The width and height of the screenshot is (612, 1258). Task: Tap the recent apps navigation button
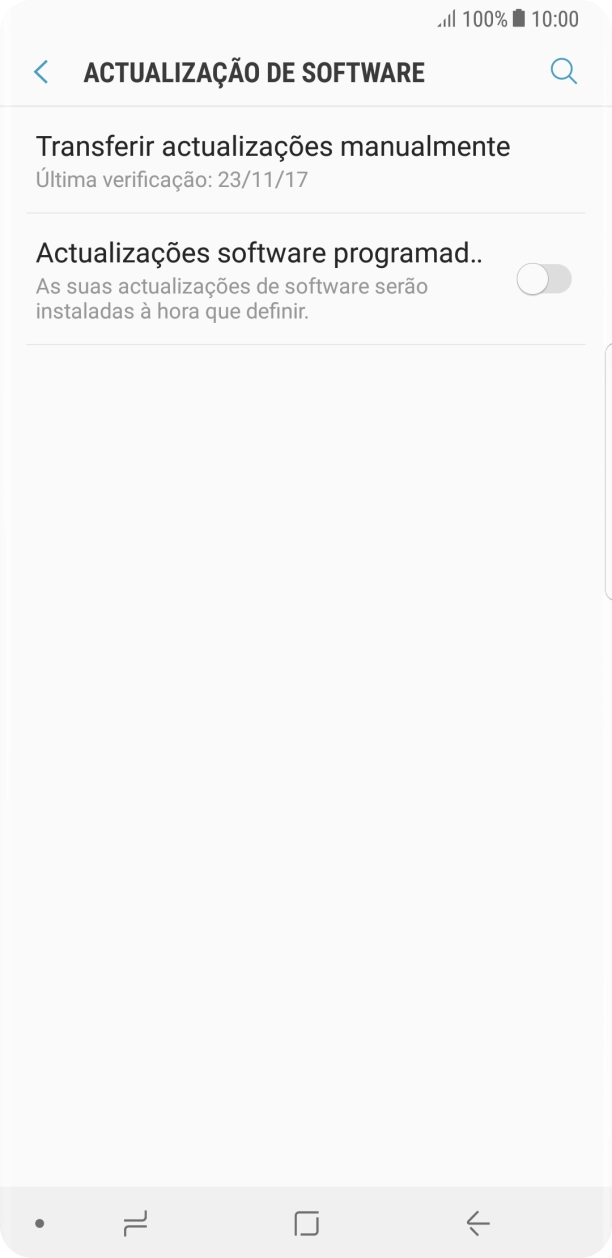click(x=135, y=1222)
